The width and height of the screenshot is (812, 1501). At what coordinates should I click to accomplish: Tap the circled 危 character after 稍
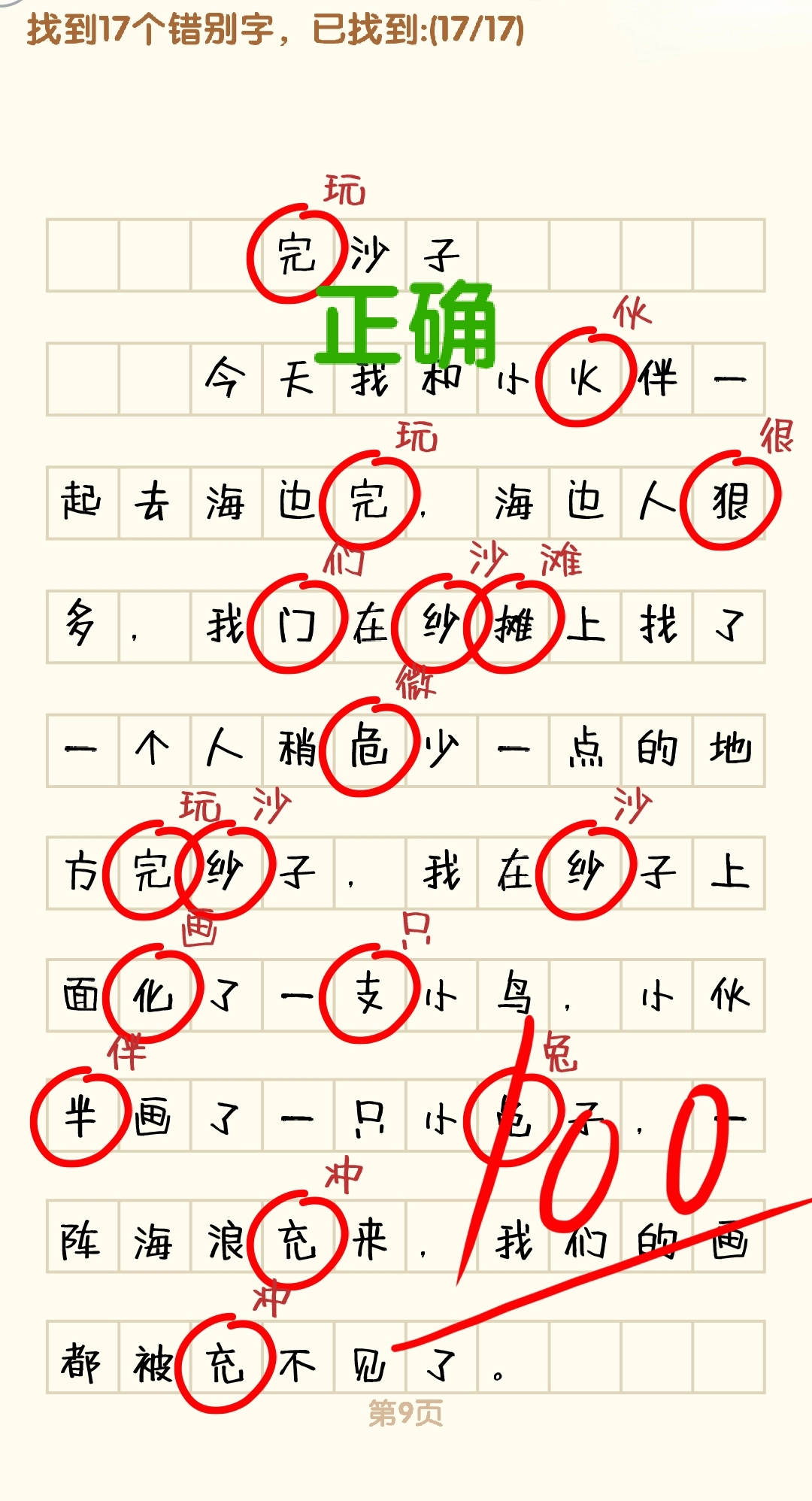[x=369, y=748]
